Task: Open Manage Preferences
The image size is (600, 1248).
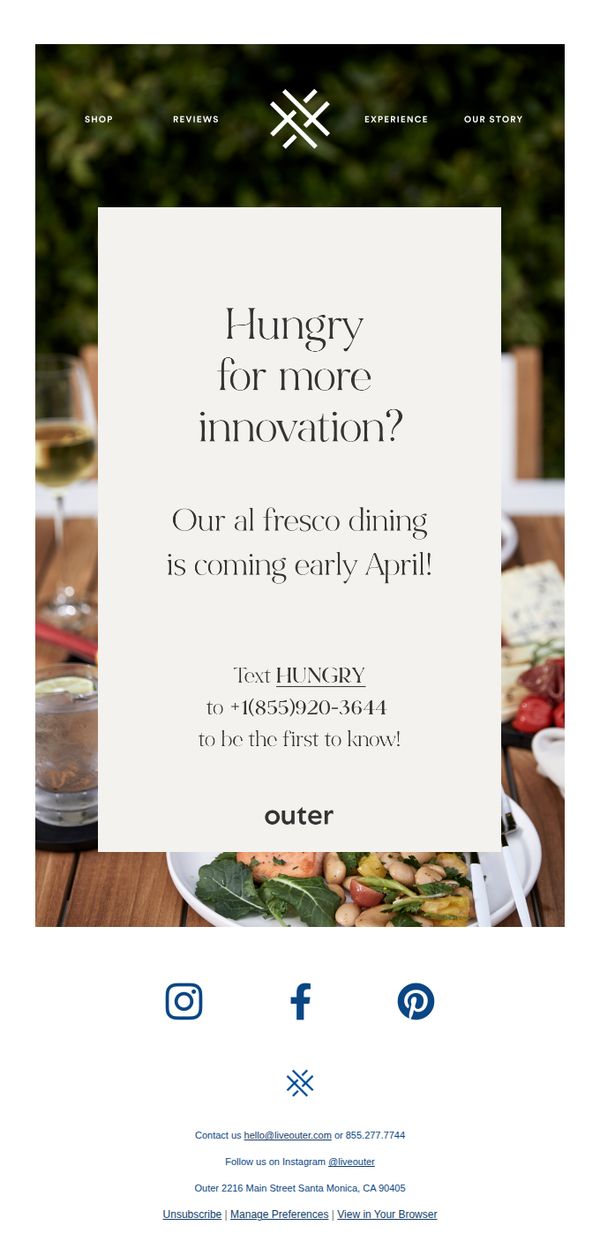Action: tap(279, 1214)
